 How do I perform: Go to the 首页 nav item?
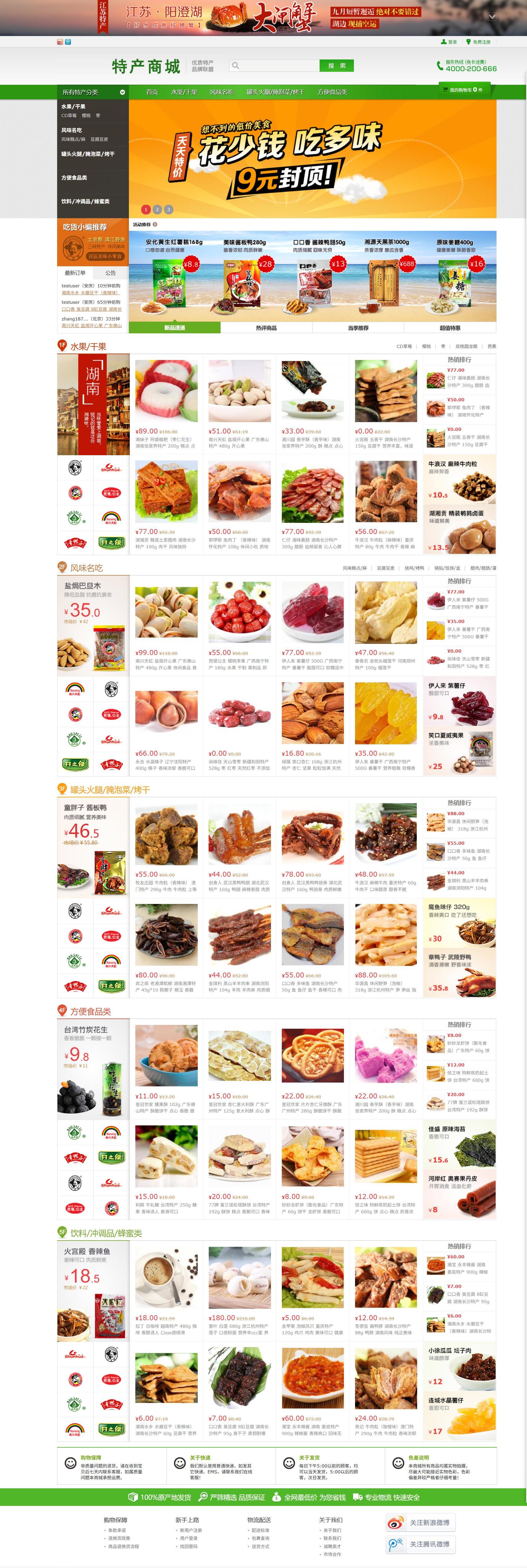[x=151, y=92]
